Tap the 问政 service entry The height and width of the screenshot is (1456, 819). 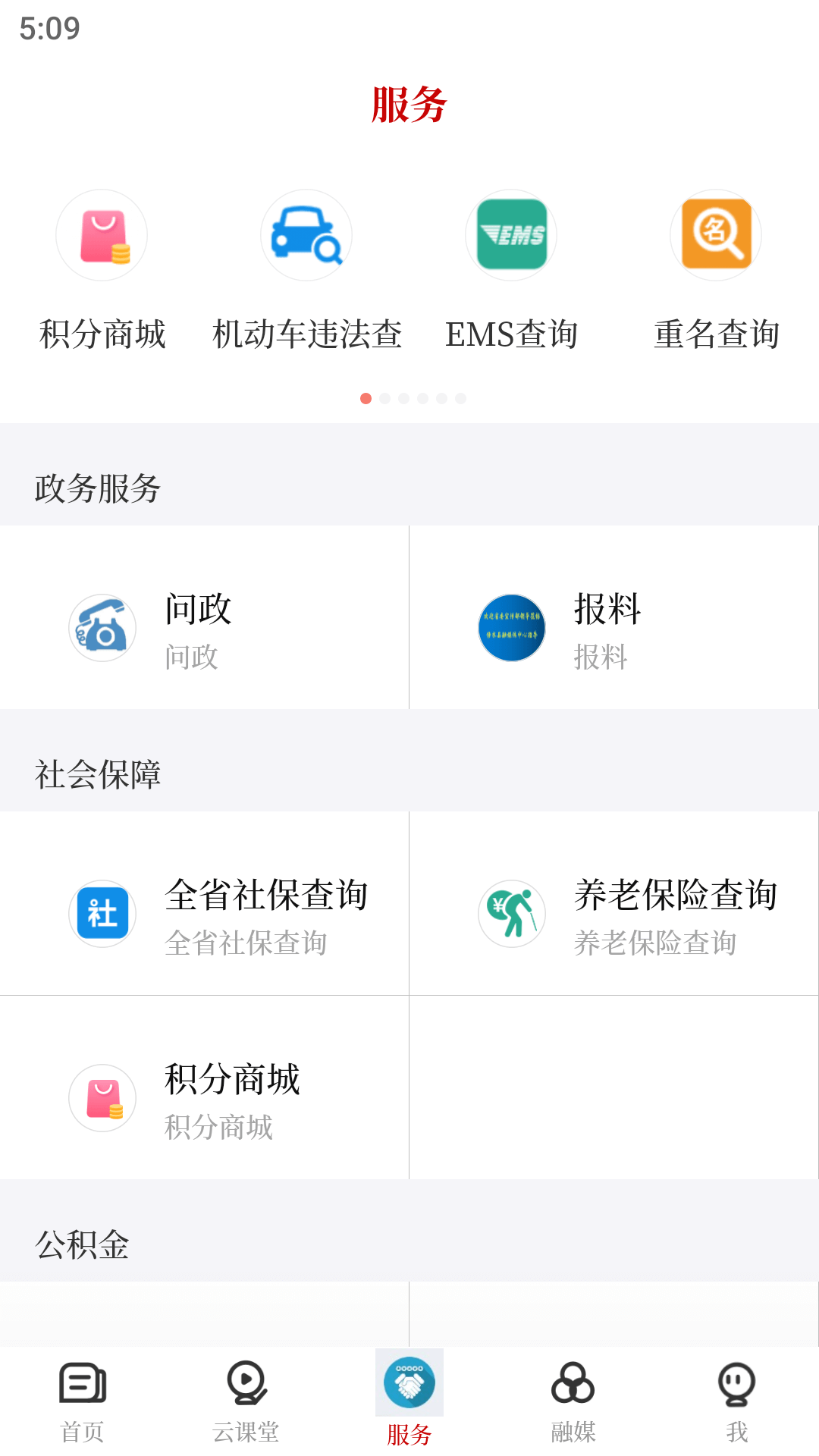pyautogui.click(x=205, y=627)
